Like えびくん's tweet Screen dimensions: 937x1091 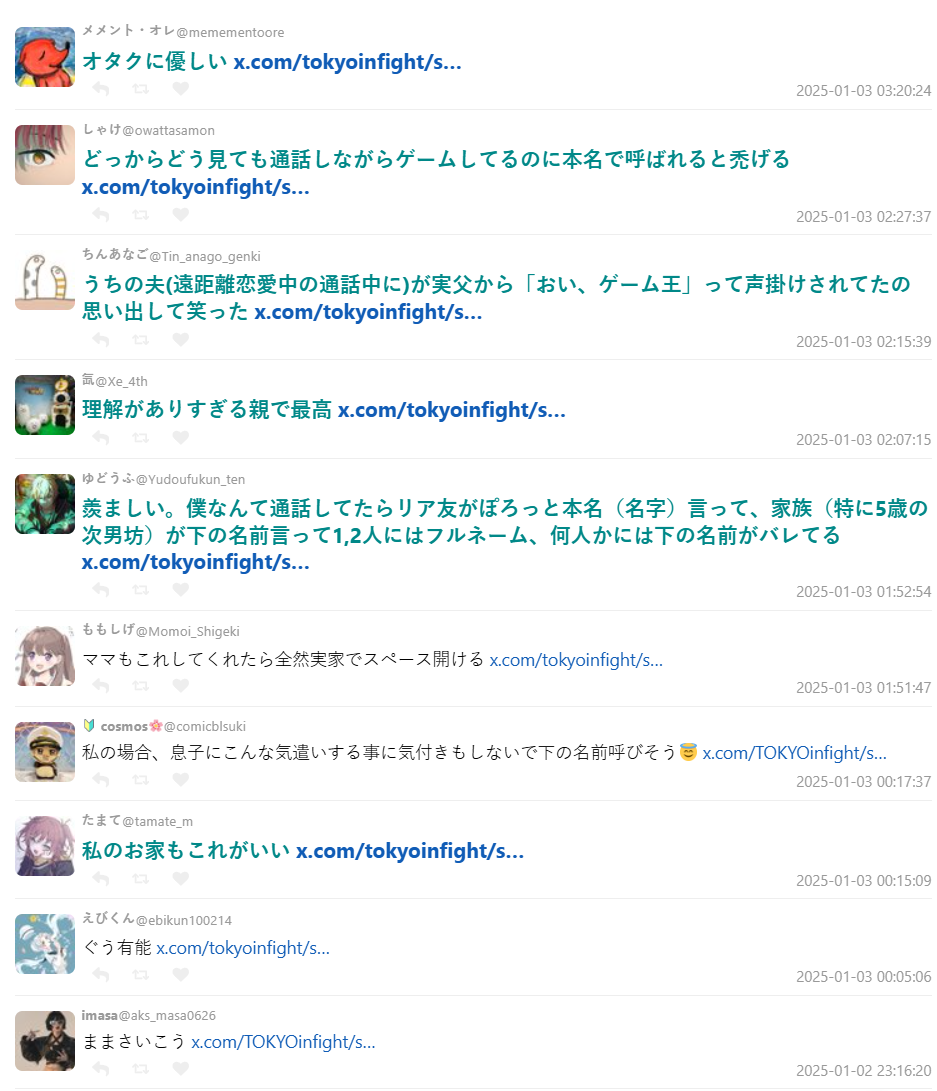point(180,974)
